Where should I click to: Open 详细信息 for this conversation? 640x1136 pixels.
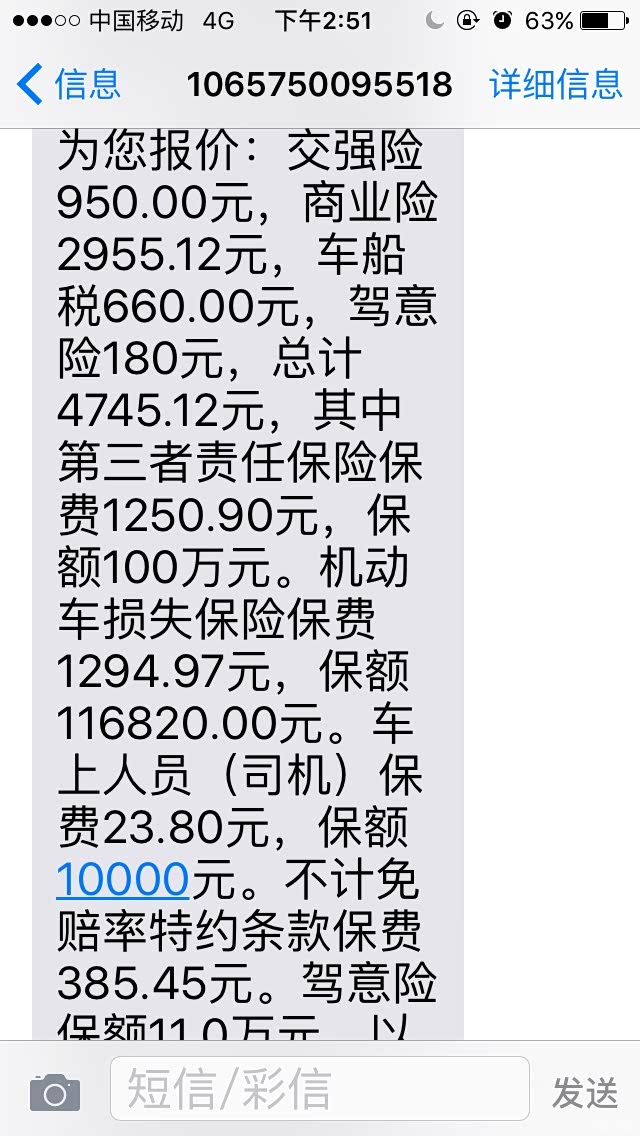(556, 85)
